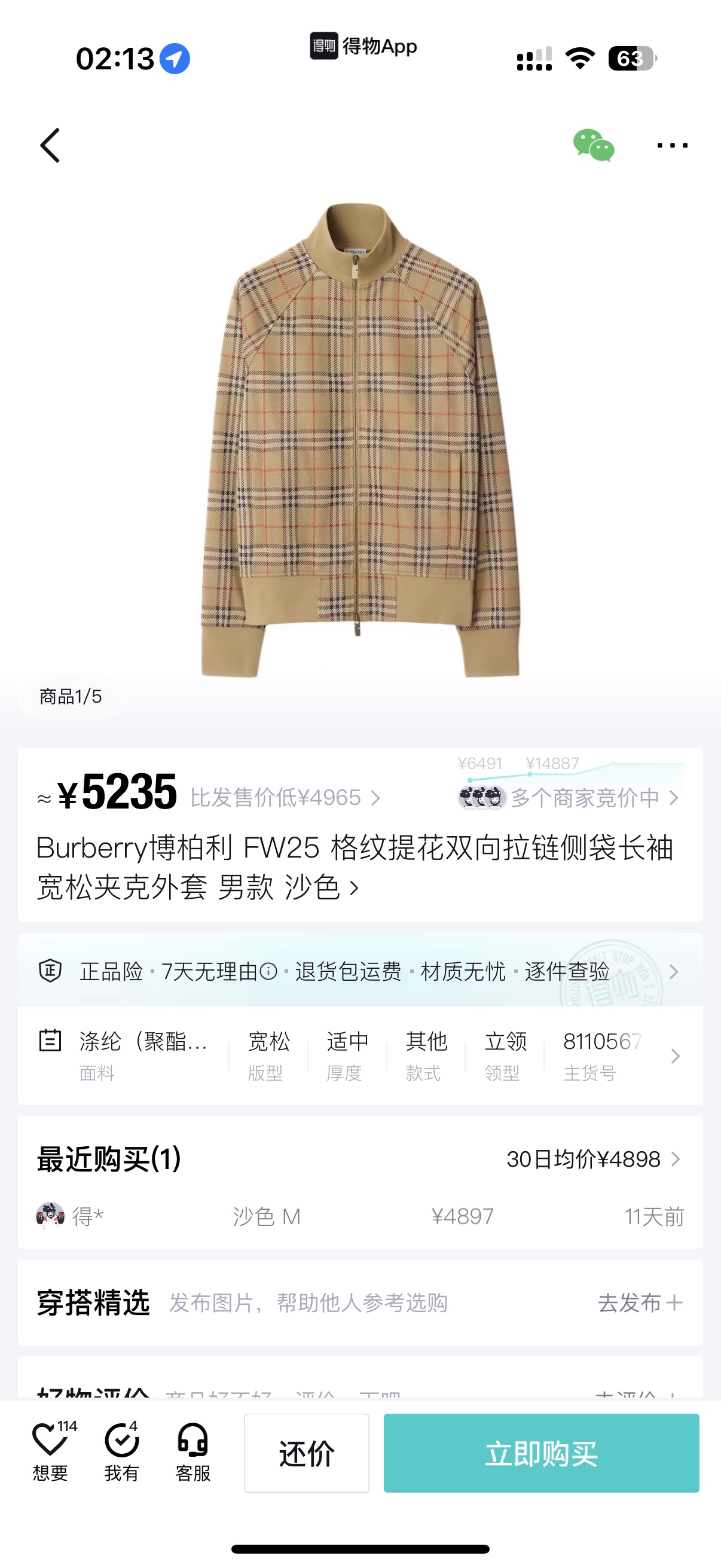
Task: Contact 客服 customer service
Action: [193, 1452]
